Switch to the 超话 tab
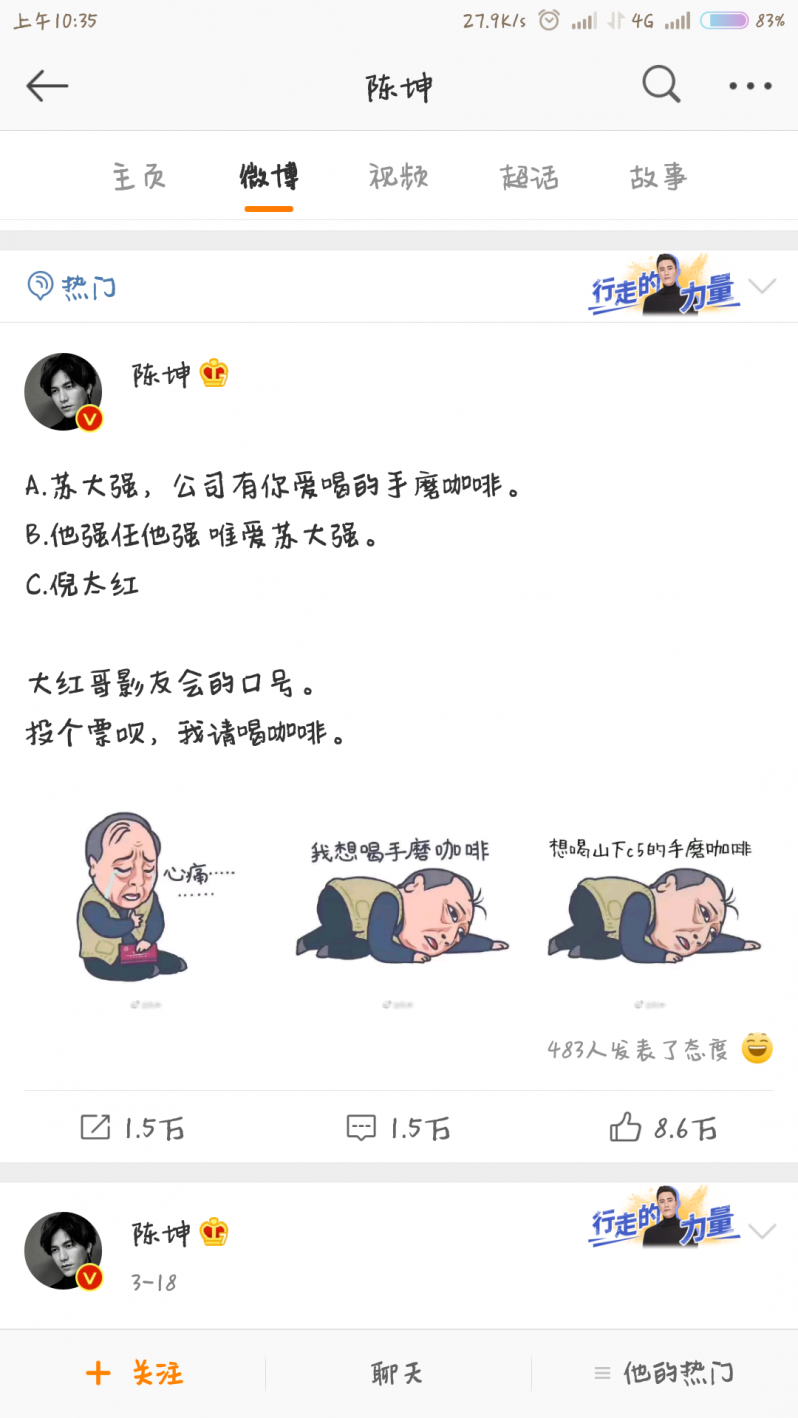The width and height of the screenshot is (798, 1418). pyautogui.click(x=529, y=178)
